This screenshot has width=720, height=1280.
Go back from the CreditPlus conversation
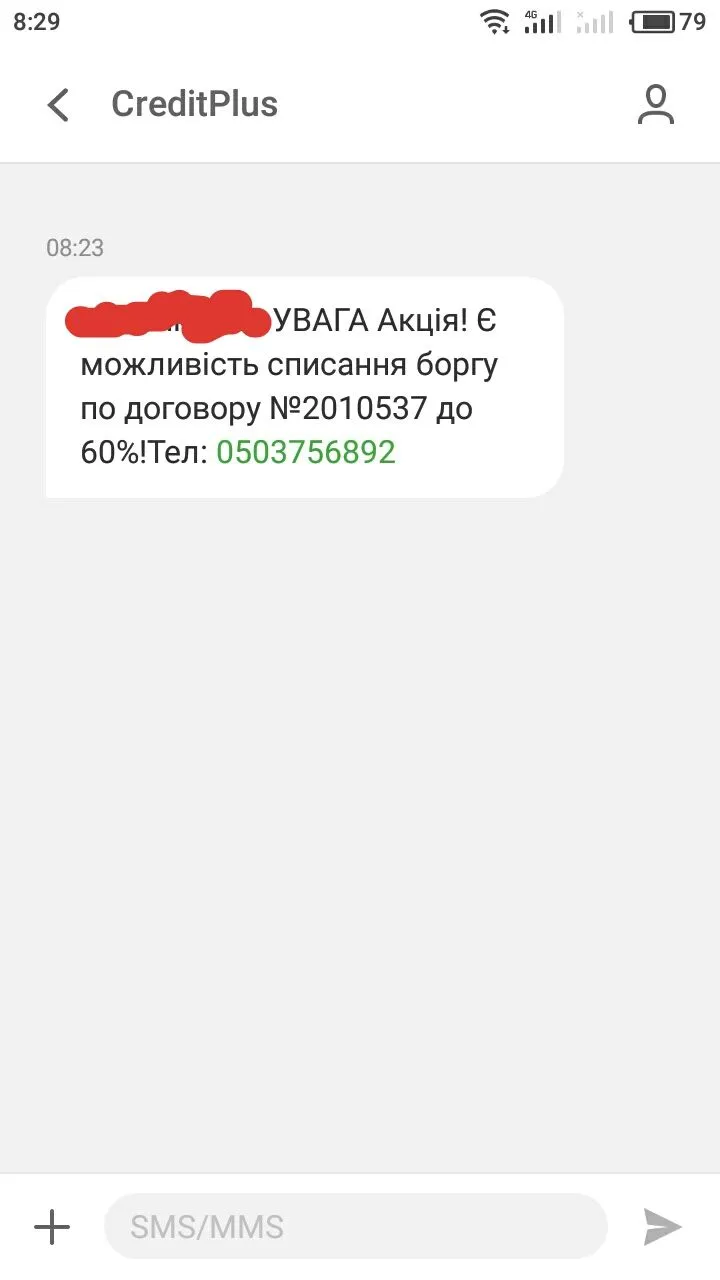tap(58, 104)
